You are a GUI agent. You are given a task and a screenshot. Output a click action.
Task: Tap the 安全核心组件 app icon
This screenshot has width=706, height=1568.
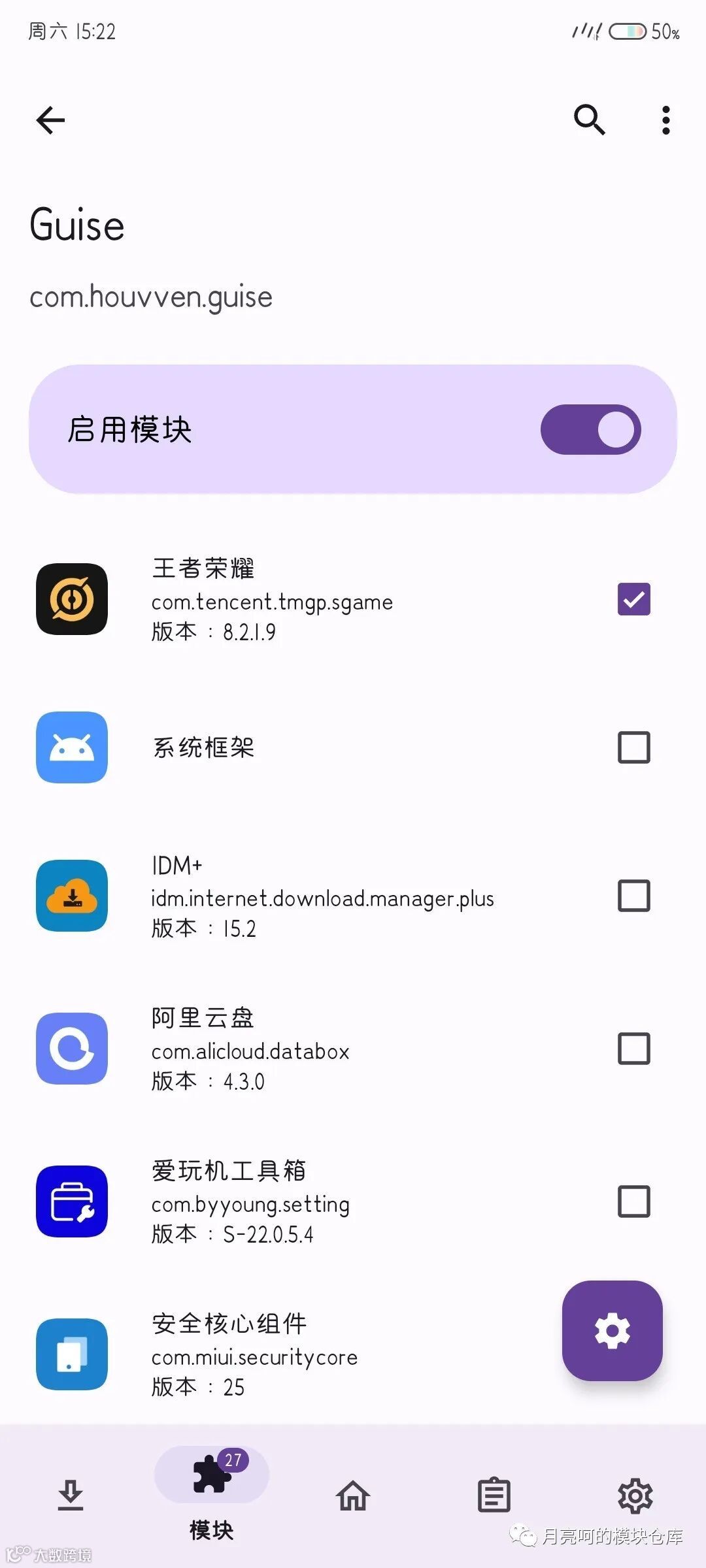(x=71, y=1356)
